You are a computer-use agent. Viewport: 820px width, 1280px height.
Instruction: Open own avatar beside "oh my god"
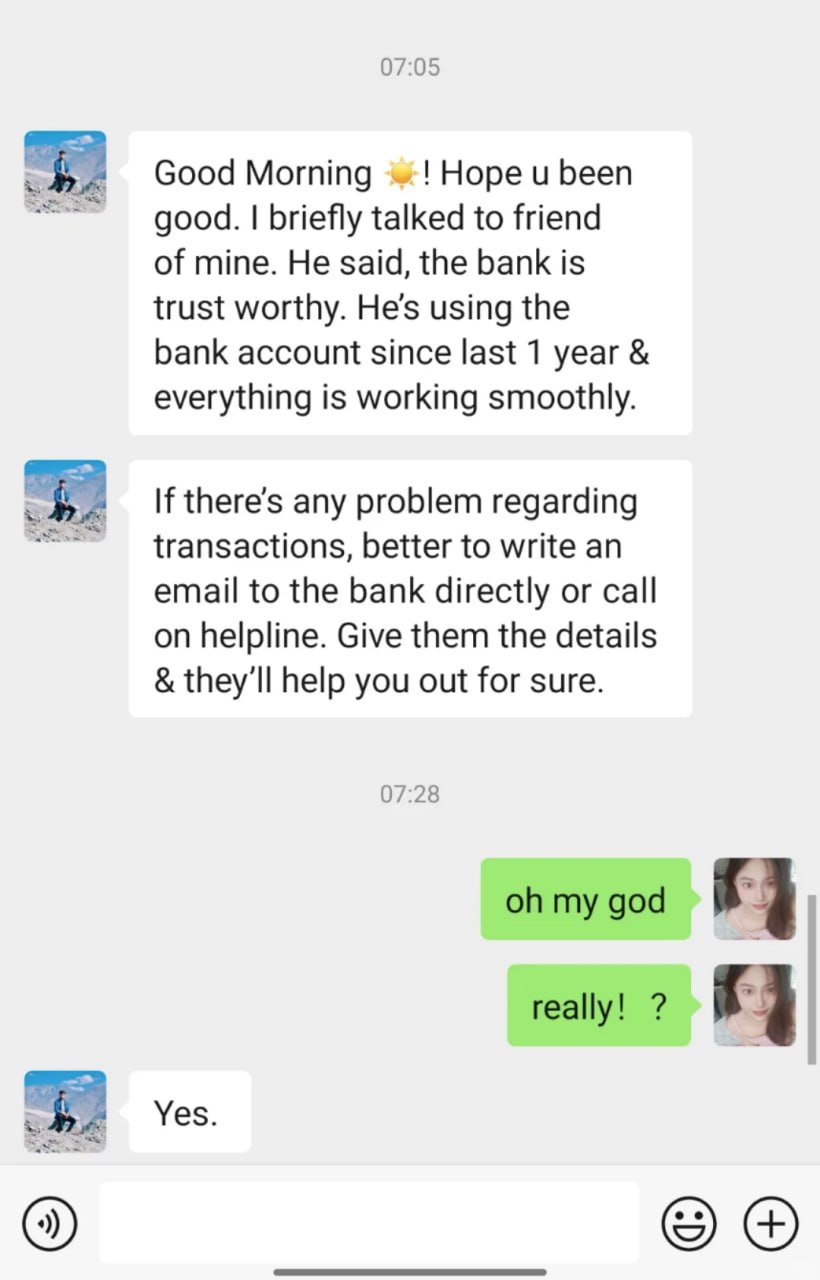(754, 898)
